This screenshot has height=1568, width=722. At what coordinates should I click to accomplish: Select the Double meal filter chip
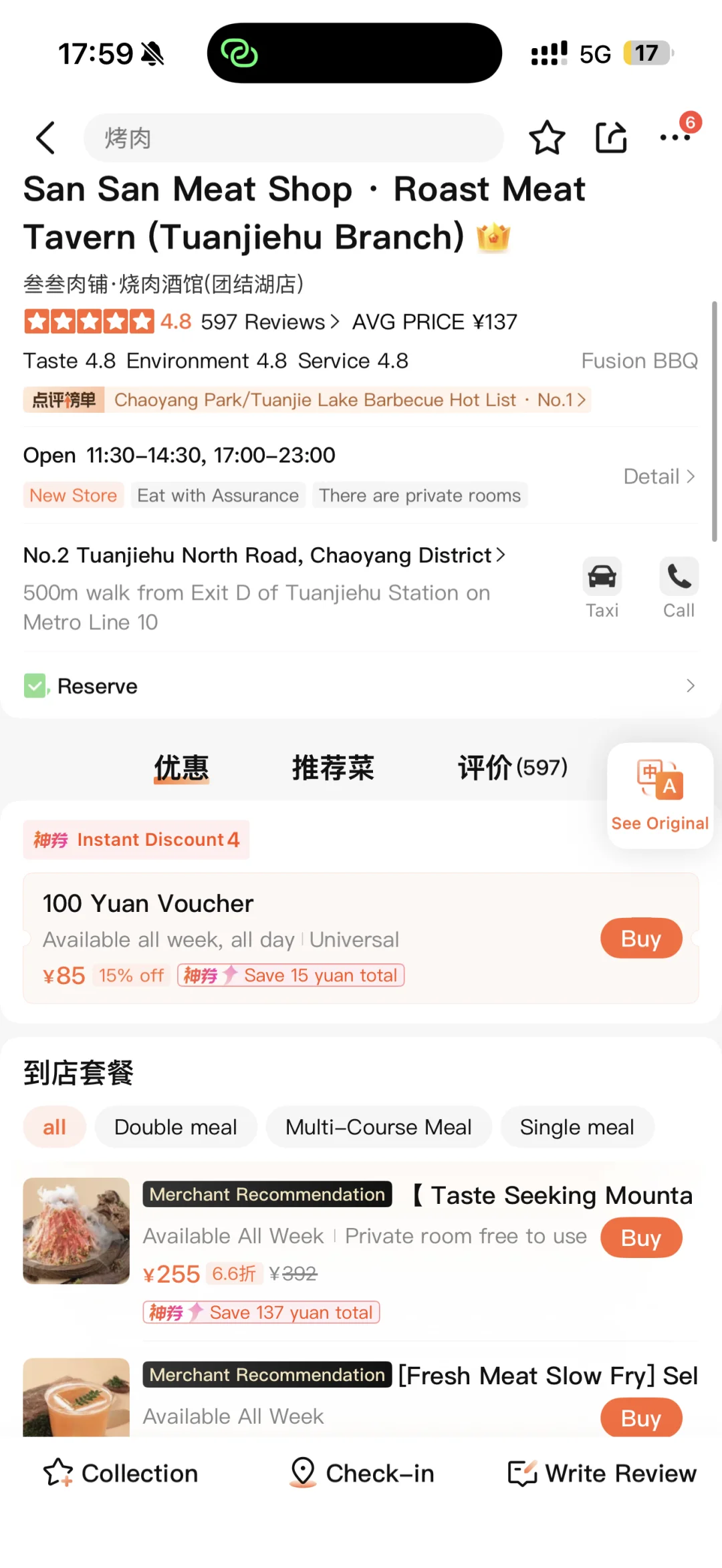click(175, 1127)
